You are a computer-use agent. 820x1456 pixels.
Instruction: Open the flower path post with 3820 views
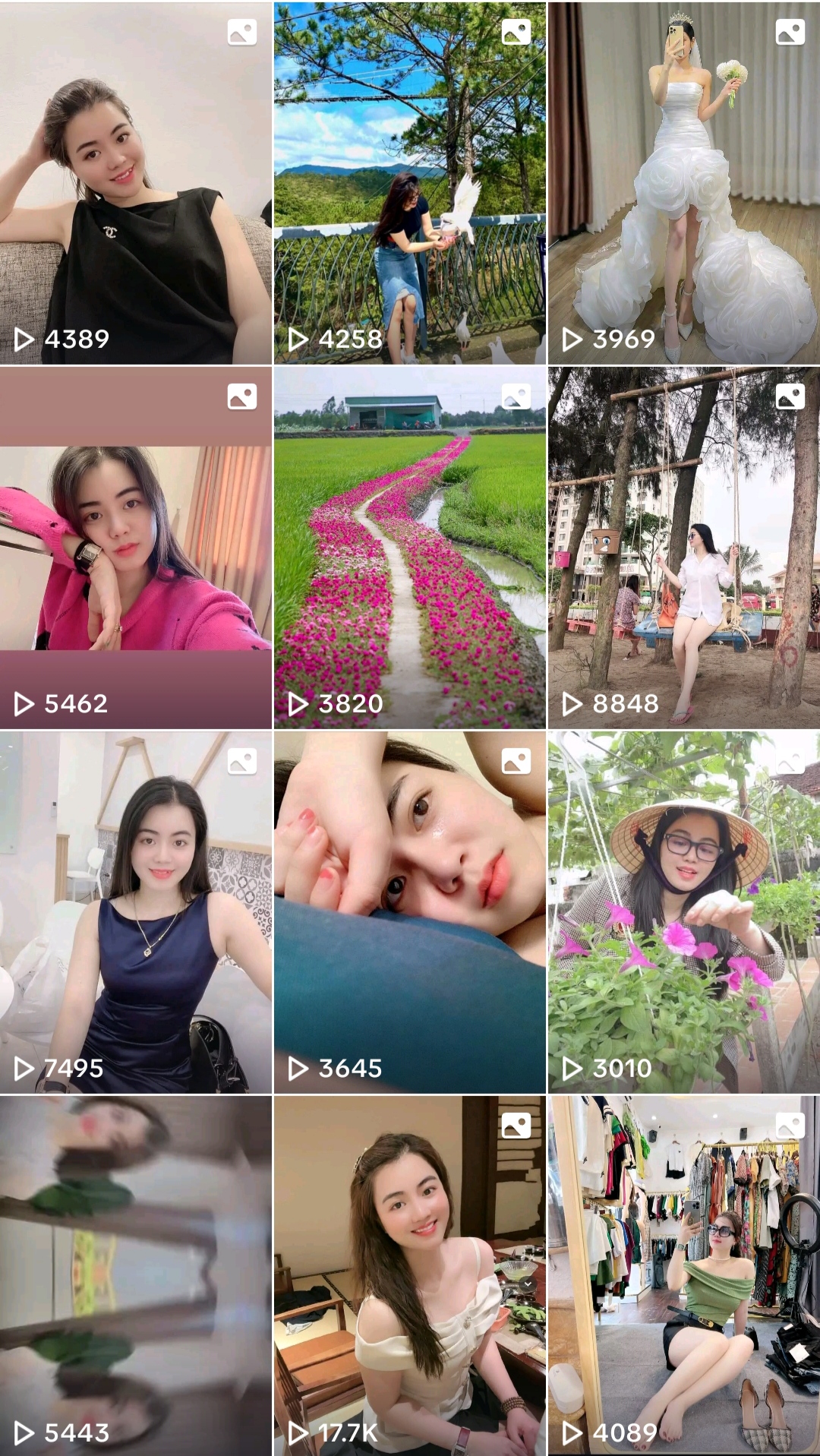(x=409, y=548)
